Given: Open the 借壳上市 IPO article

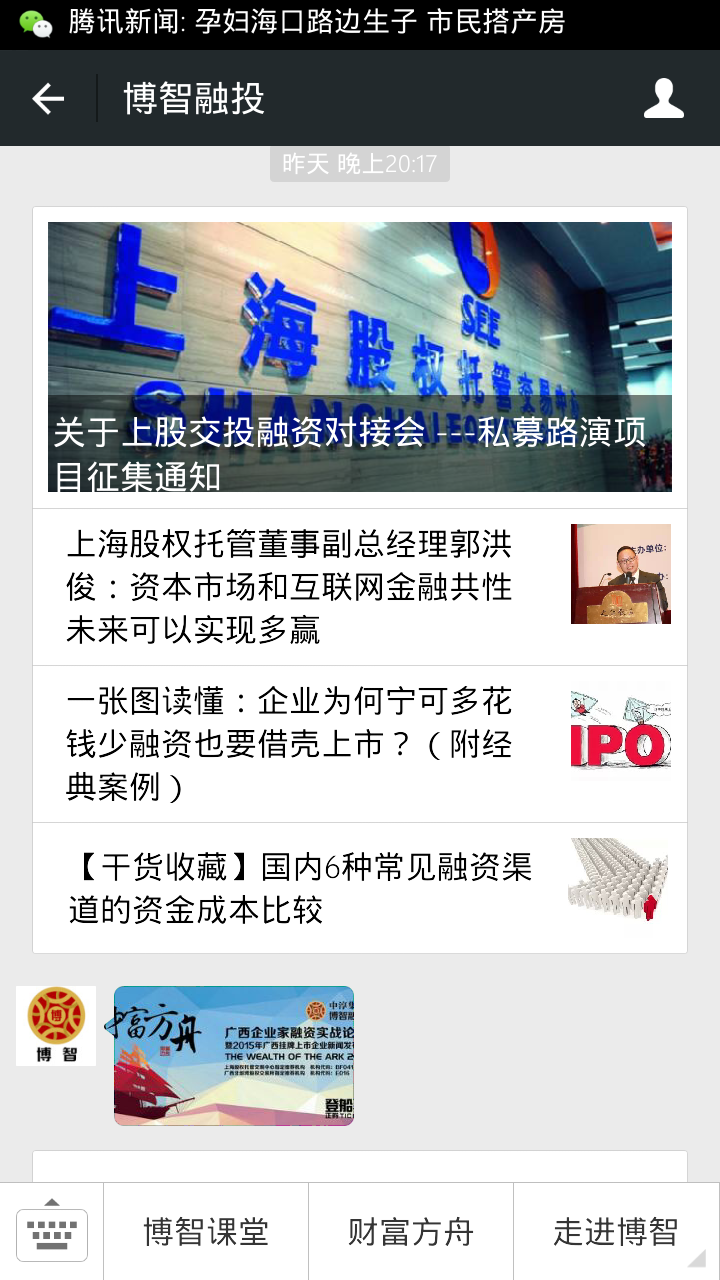Looking at the screenshot, I should tap(360, 744).
